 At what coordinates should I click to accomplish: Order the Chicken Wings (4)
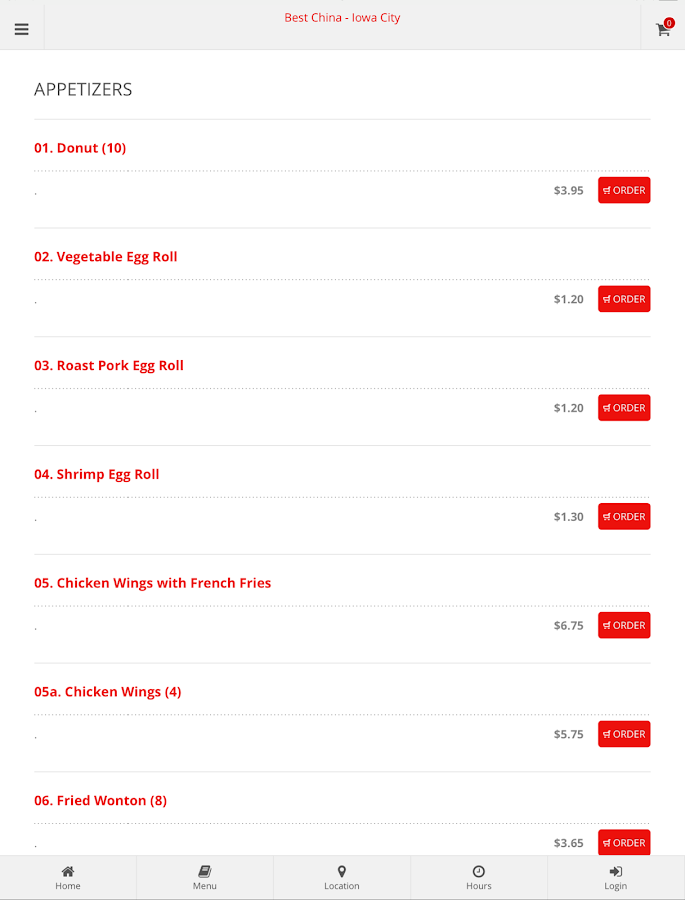pos(624,734)
